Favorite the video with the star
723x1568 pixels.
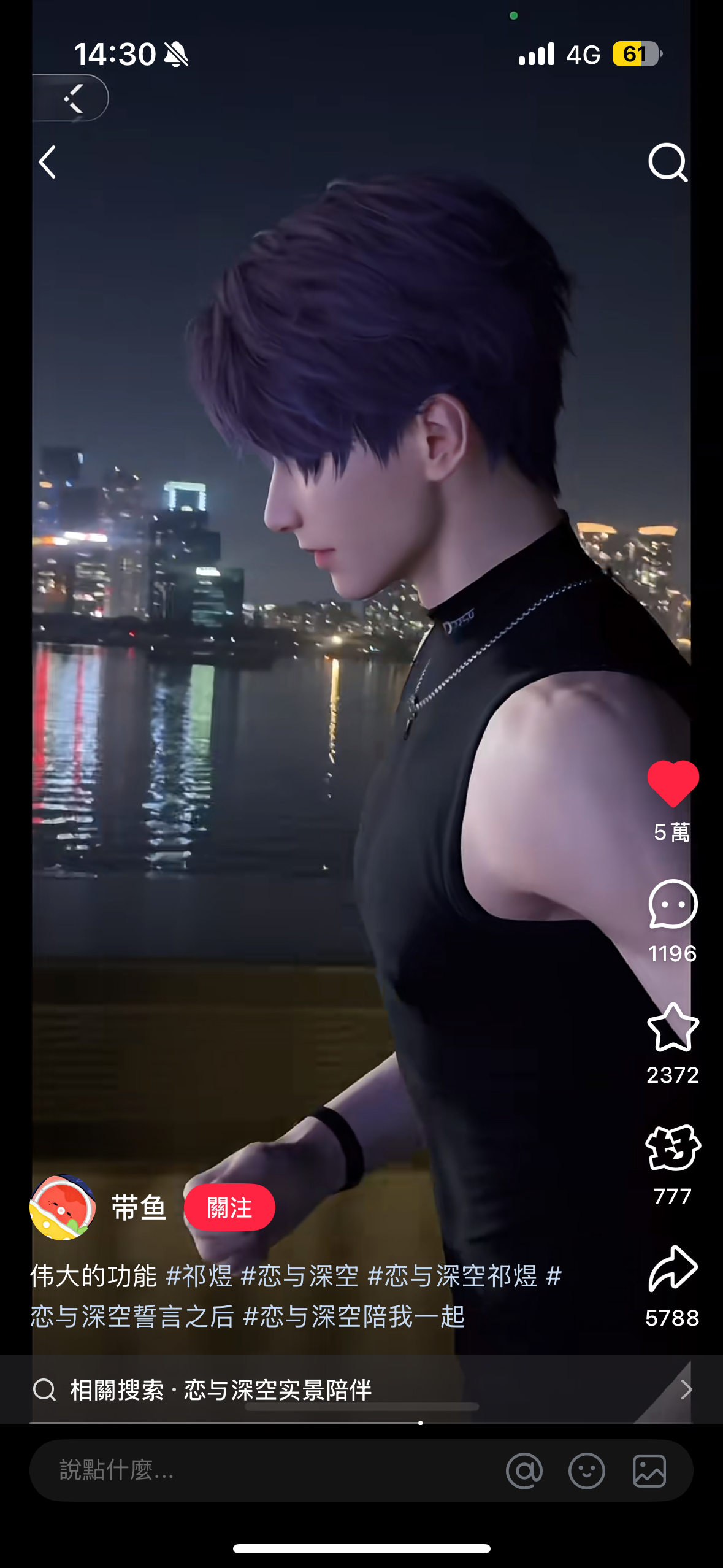coord(673,1028)
